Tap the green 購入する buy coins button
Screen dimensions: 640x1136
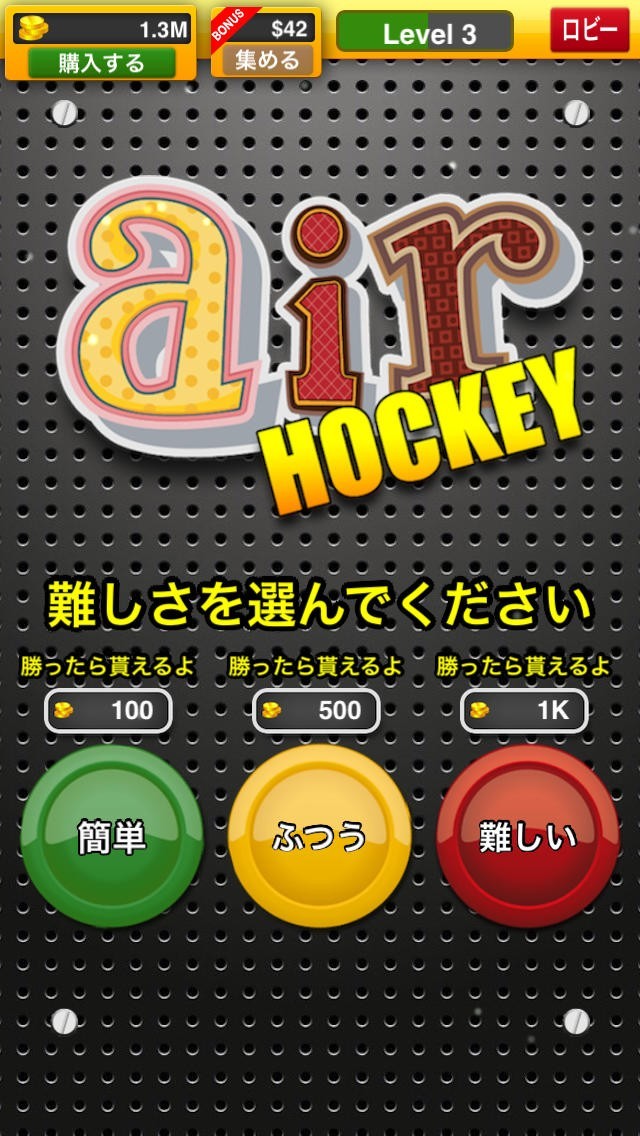101,63
